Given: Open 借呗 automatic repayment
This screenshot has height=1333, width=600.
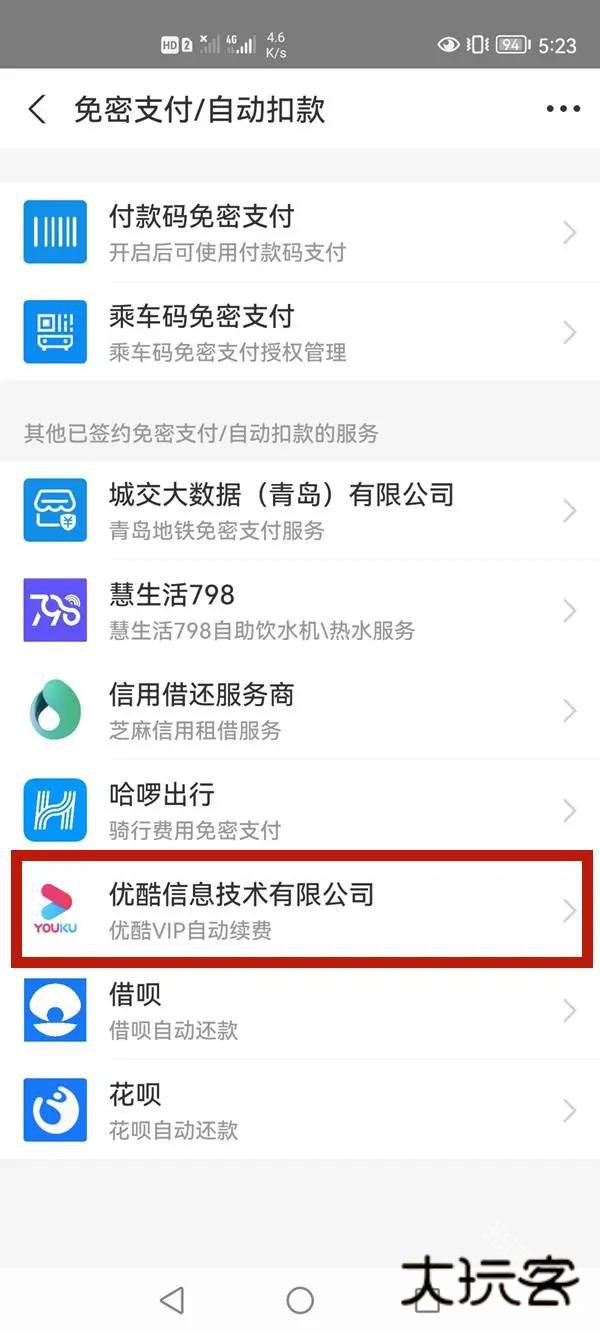Looking at the screenshot, I should (x=300, y=1010).
